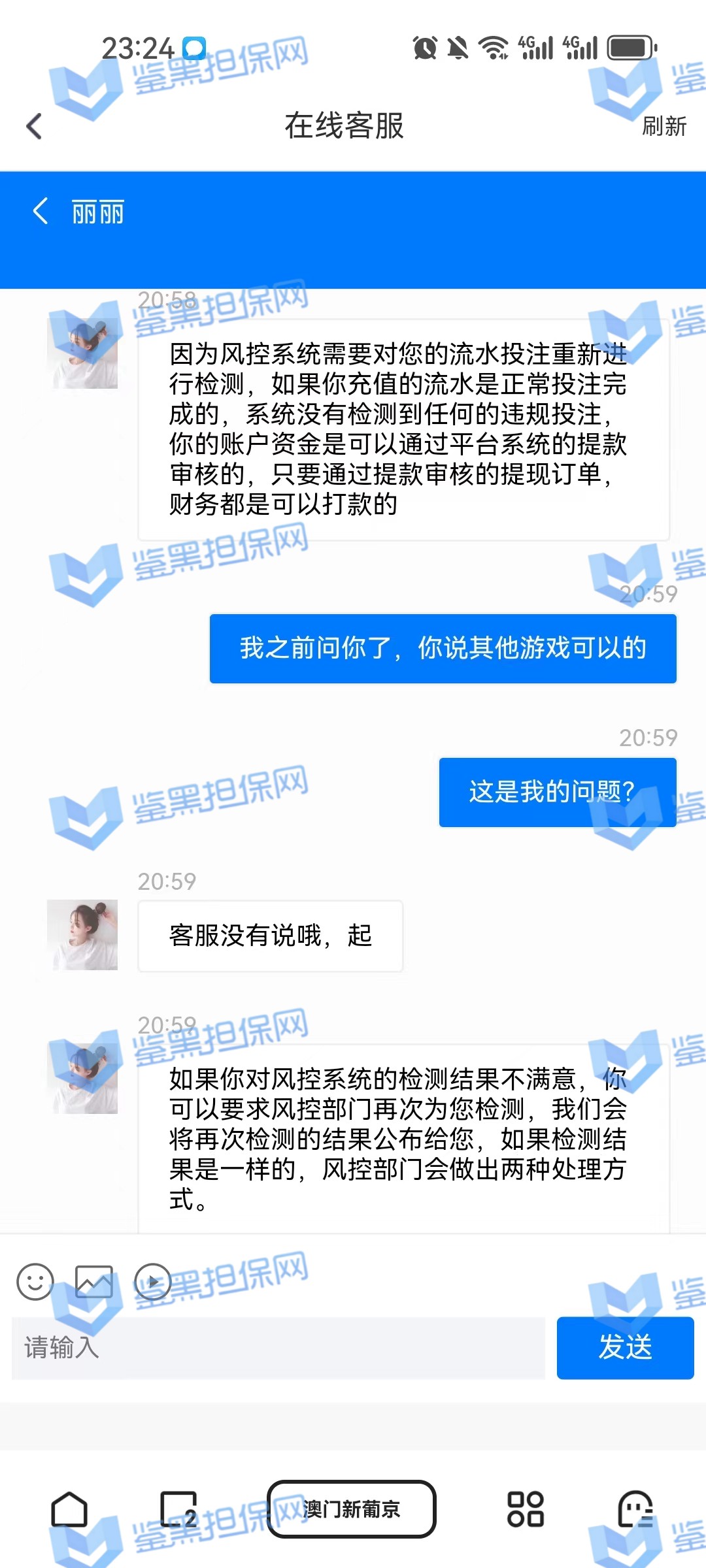Open the browser grid menu
This screenshot has height=1568, width=706.
tap(526, 1509)
